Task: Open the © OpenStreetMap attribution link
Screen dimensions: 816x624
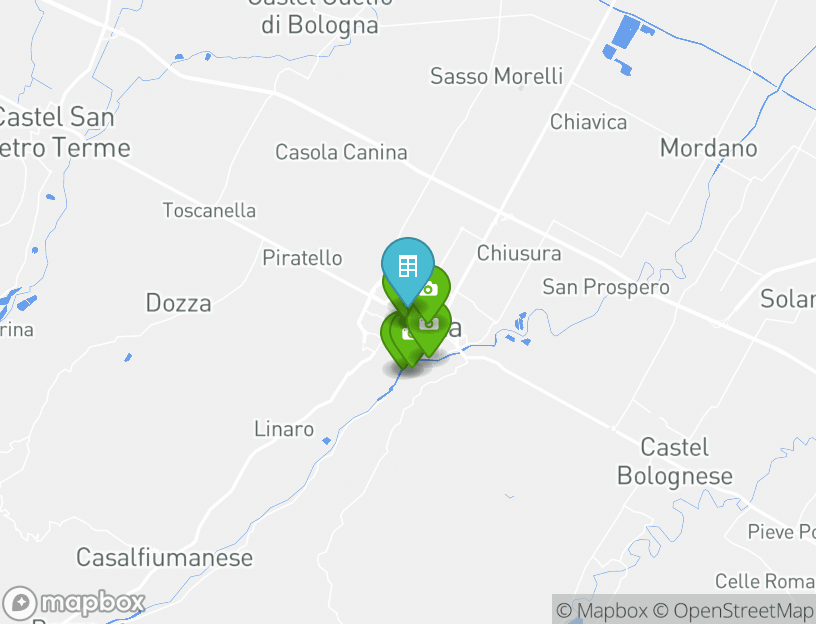Action: [x=734, y=610]
